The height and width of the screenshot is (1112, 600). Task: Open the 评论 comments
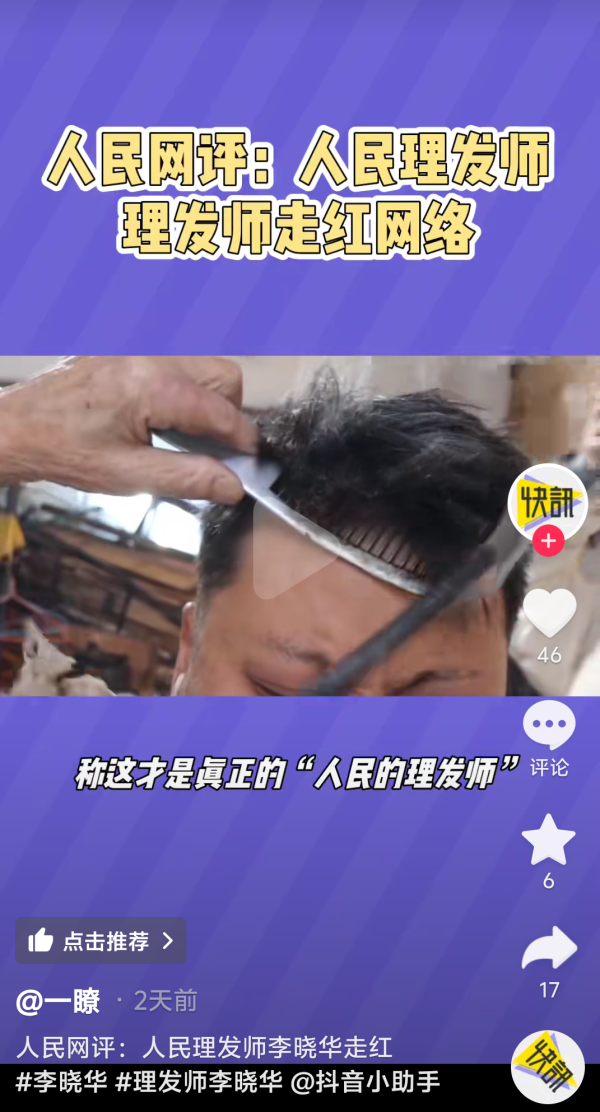[x=549, y=726]
